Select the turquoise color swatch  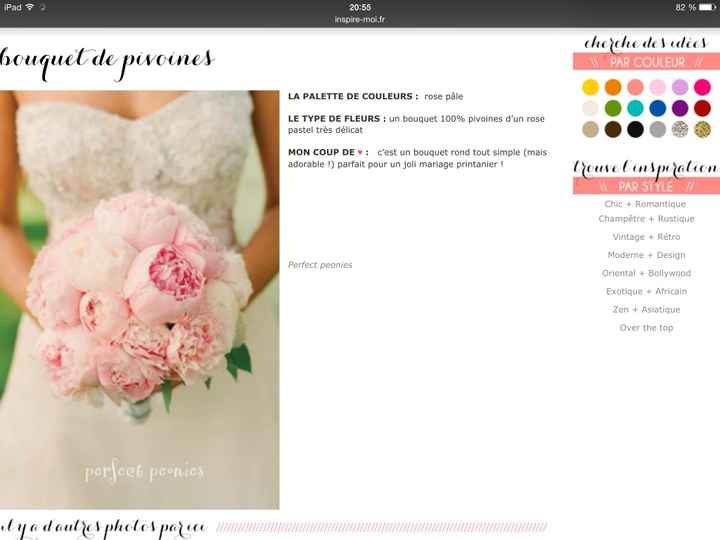tap(635, 108)
